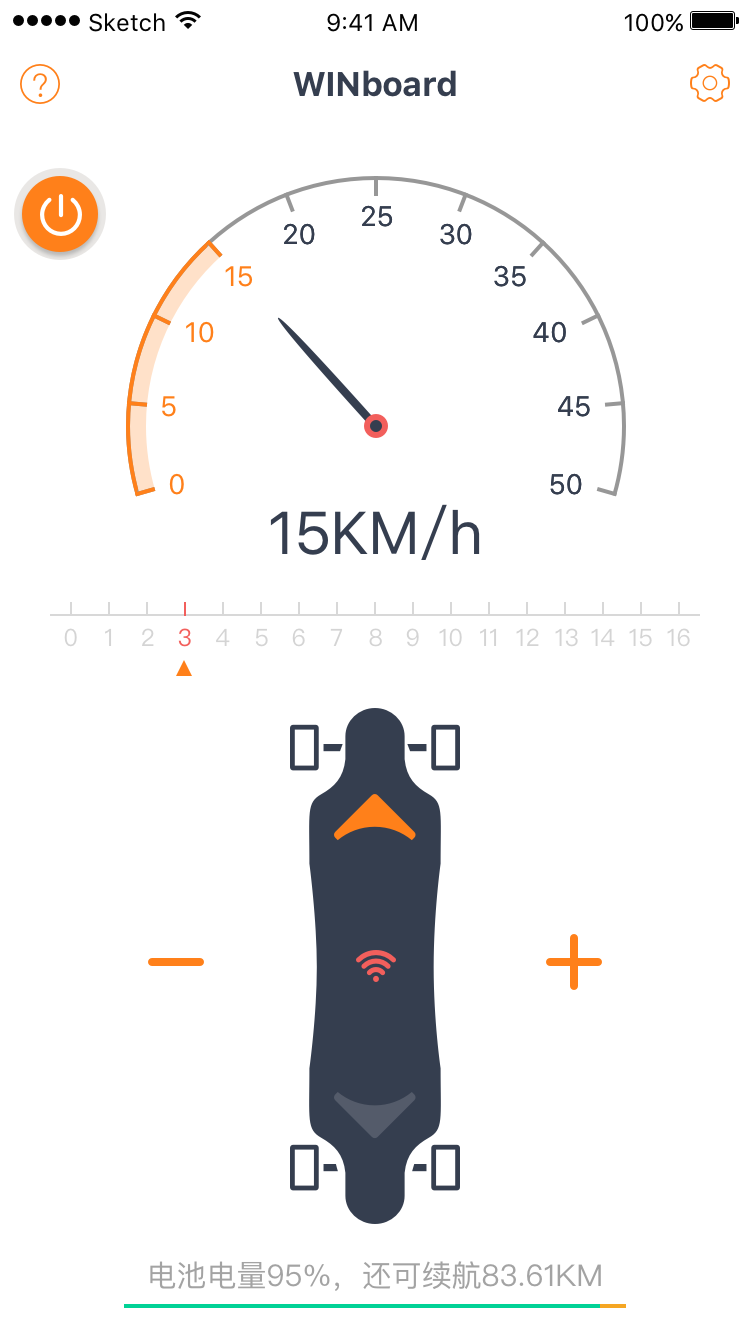The width and height of the screenshot is (750, 1334).
Task: Tap the orange forward arrow on the board
Action: (375, 820)
